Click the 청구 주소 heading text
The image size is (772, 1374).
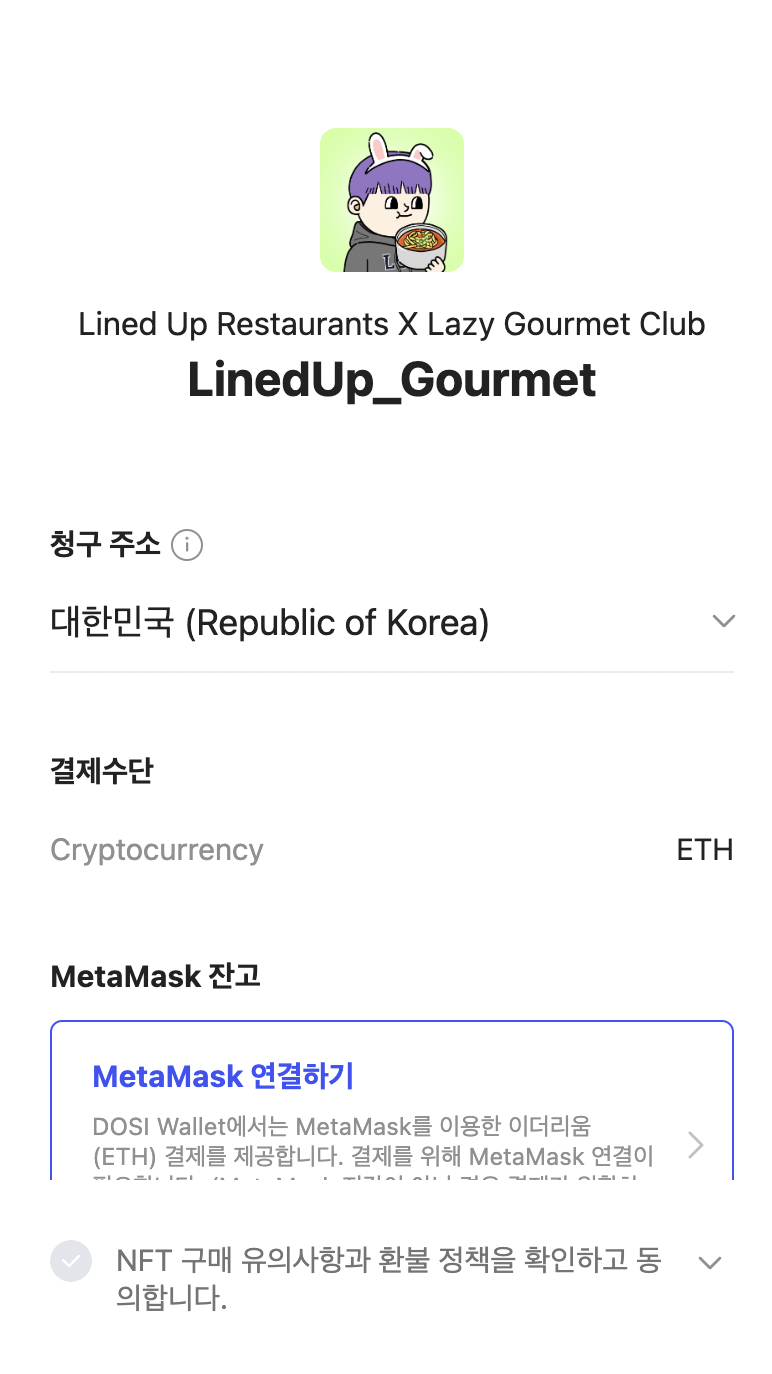(105, 545)
